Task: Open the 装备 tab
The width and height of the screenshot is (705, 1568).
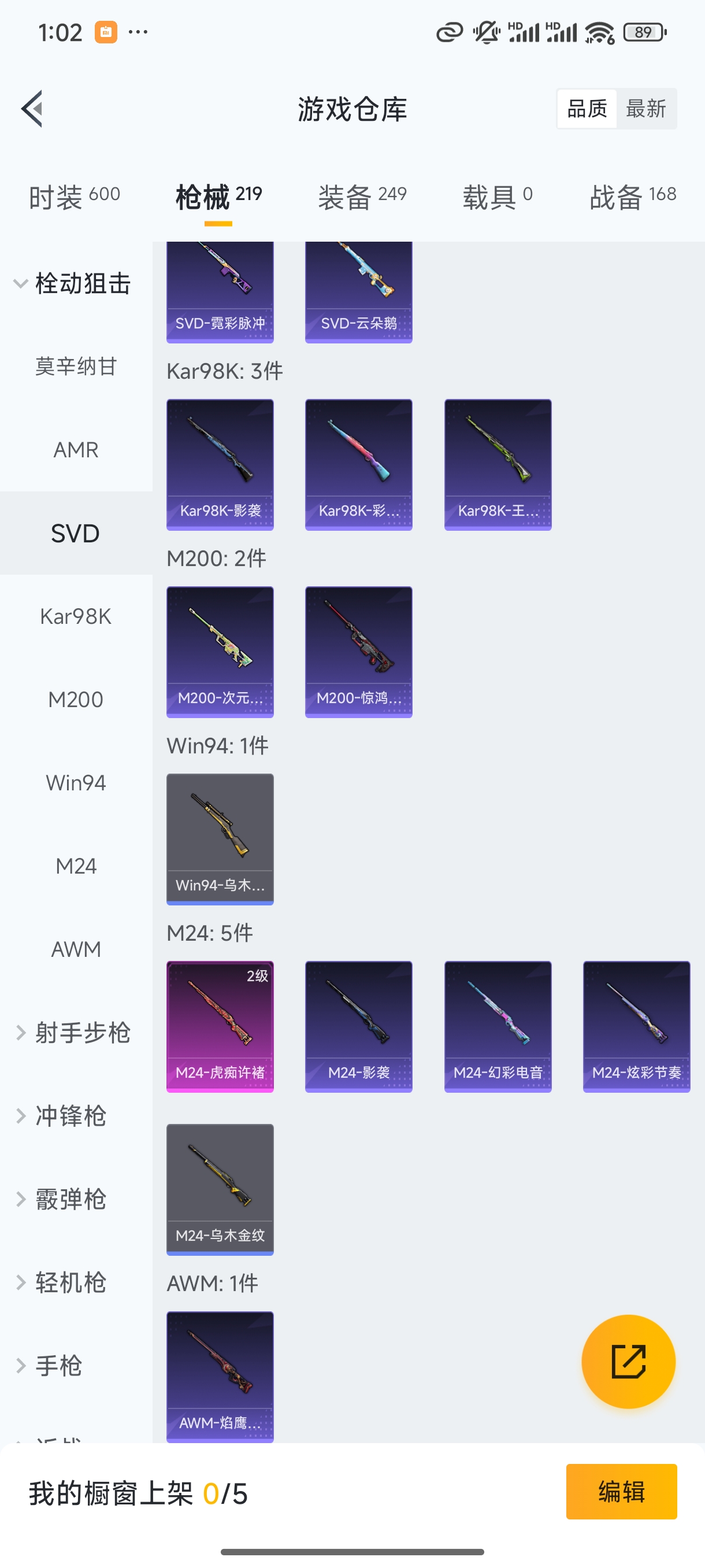Action: point(362,197)
